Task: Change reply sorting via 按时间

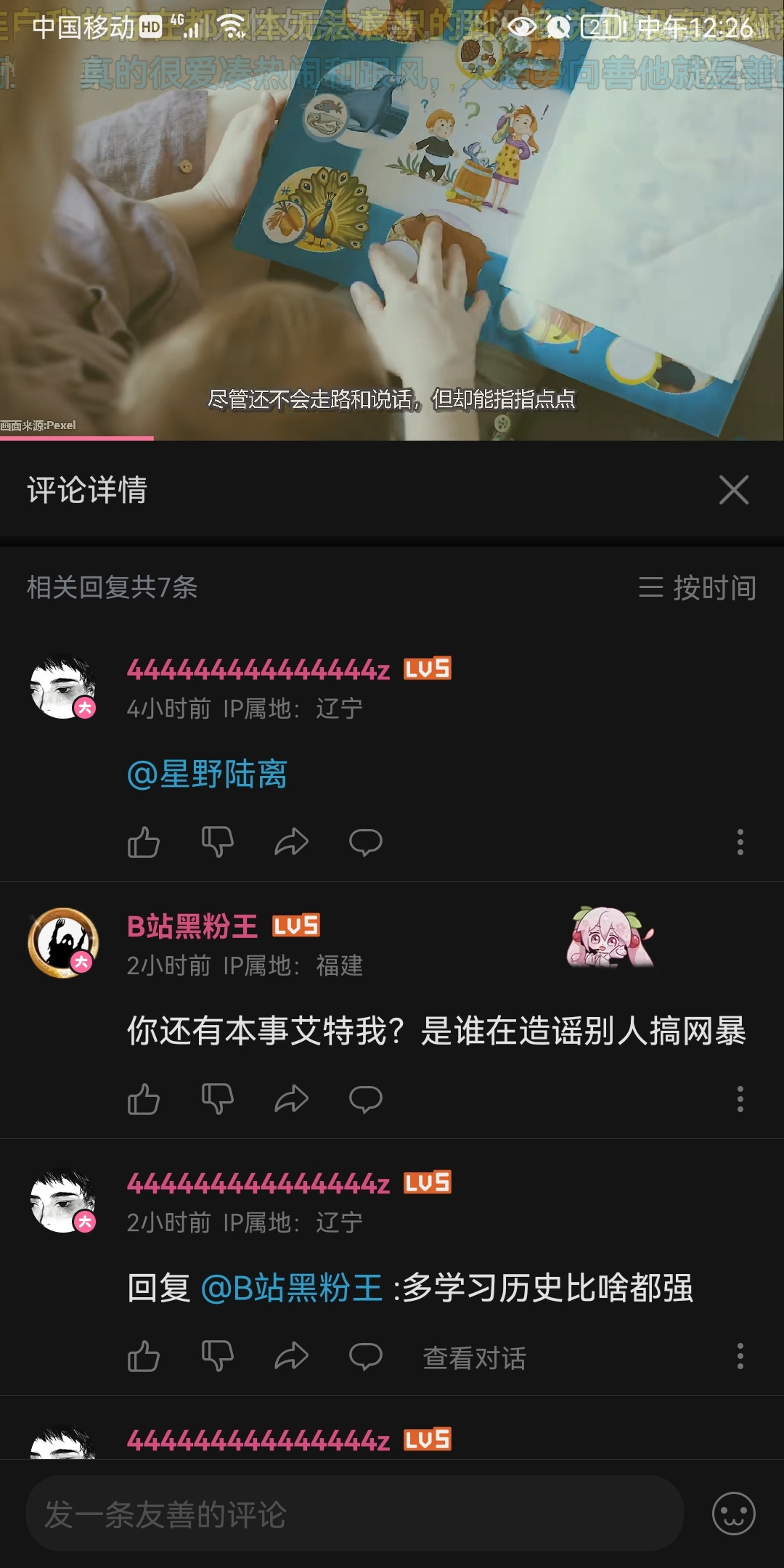Action: tap(698, 587)
